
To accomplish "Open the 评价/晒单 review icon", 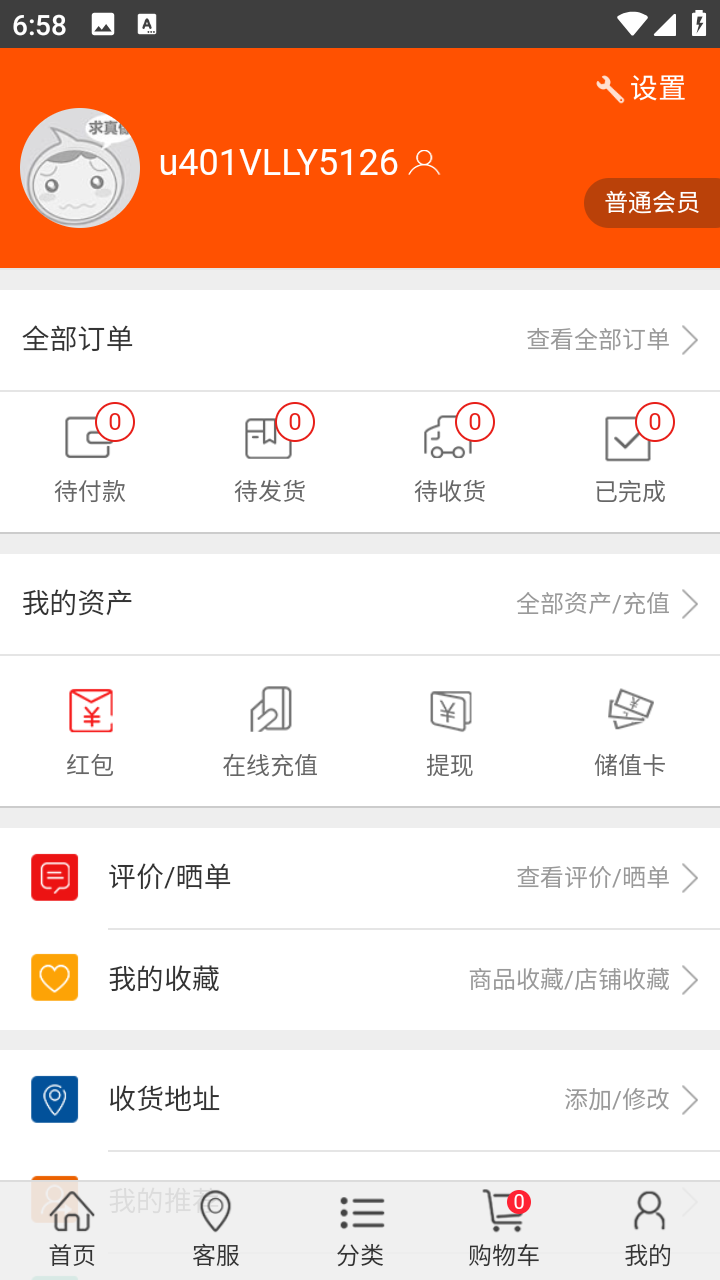I will (x=54, y=877).
